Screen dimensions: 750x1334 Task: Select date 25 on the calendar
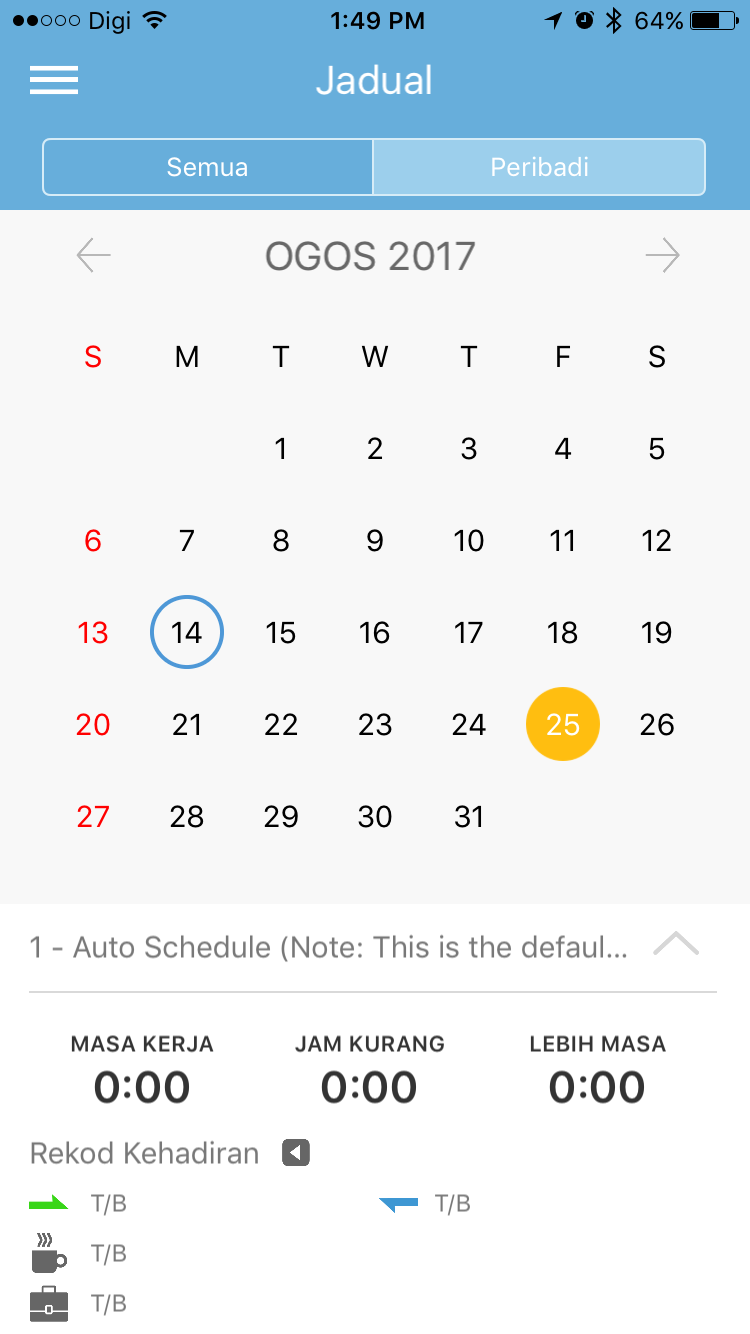pyautogui.click(x=563, y=725)
